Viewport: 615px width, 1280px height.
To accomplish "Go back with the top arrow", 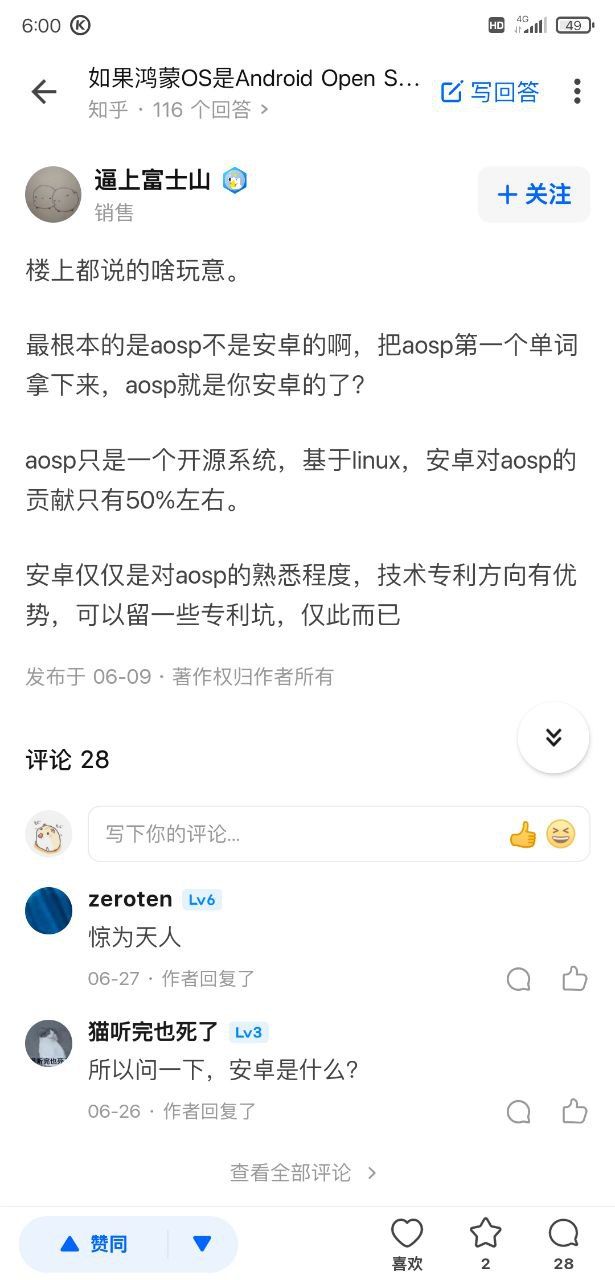I will 44,92.
